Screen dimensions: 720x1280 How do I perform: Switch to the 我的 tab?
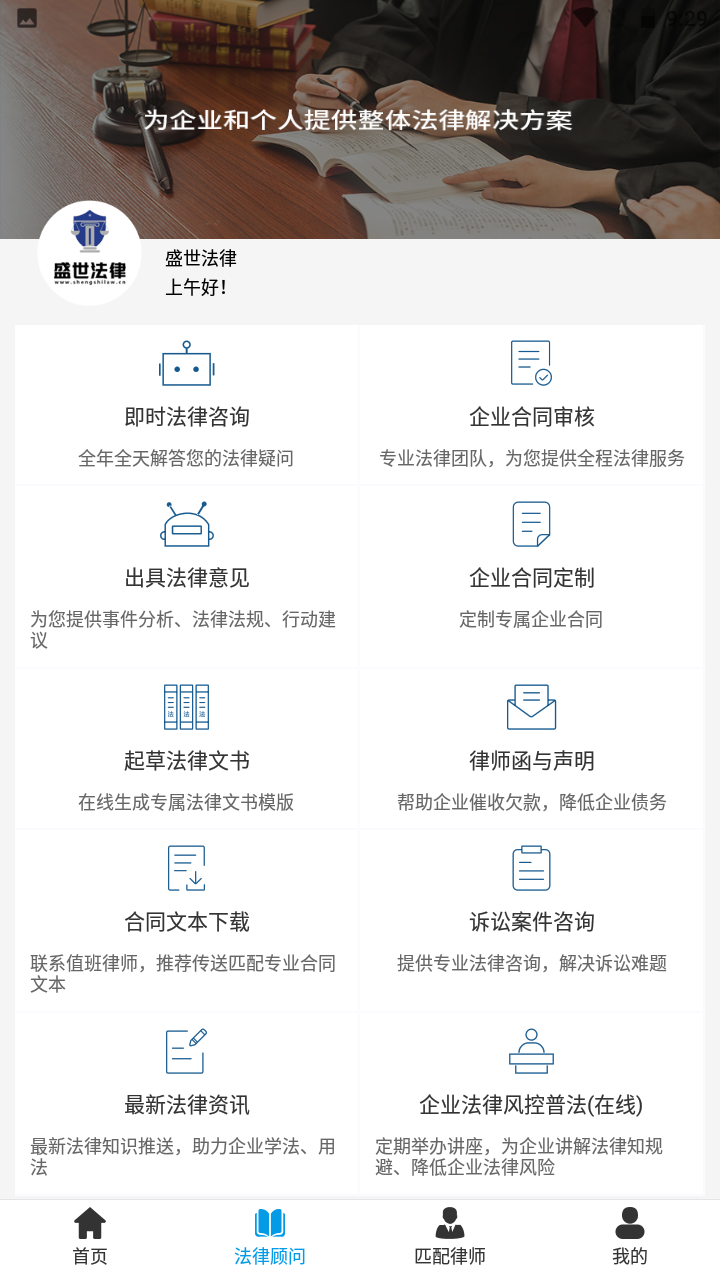(x=629, y=1230)
